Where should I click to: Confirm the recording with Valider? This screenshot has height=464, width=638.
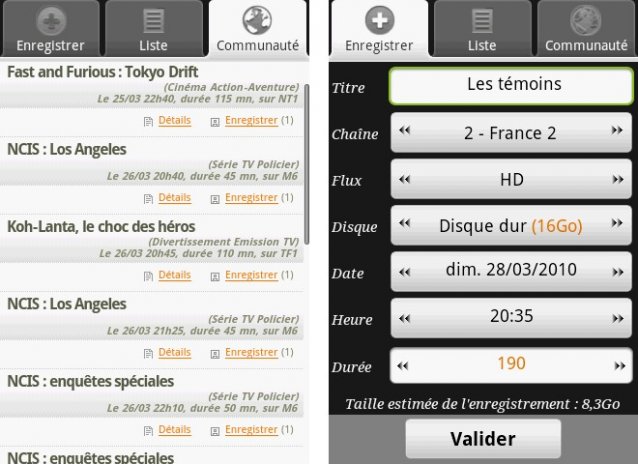(483, 439)
